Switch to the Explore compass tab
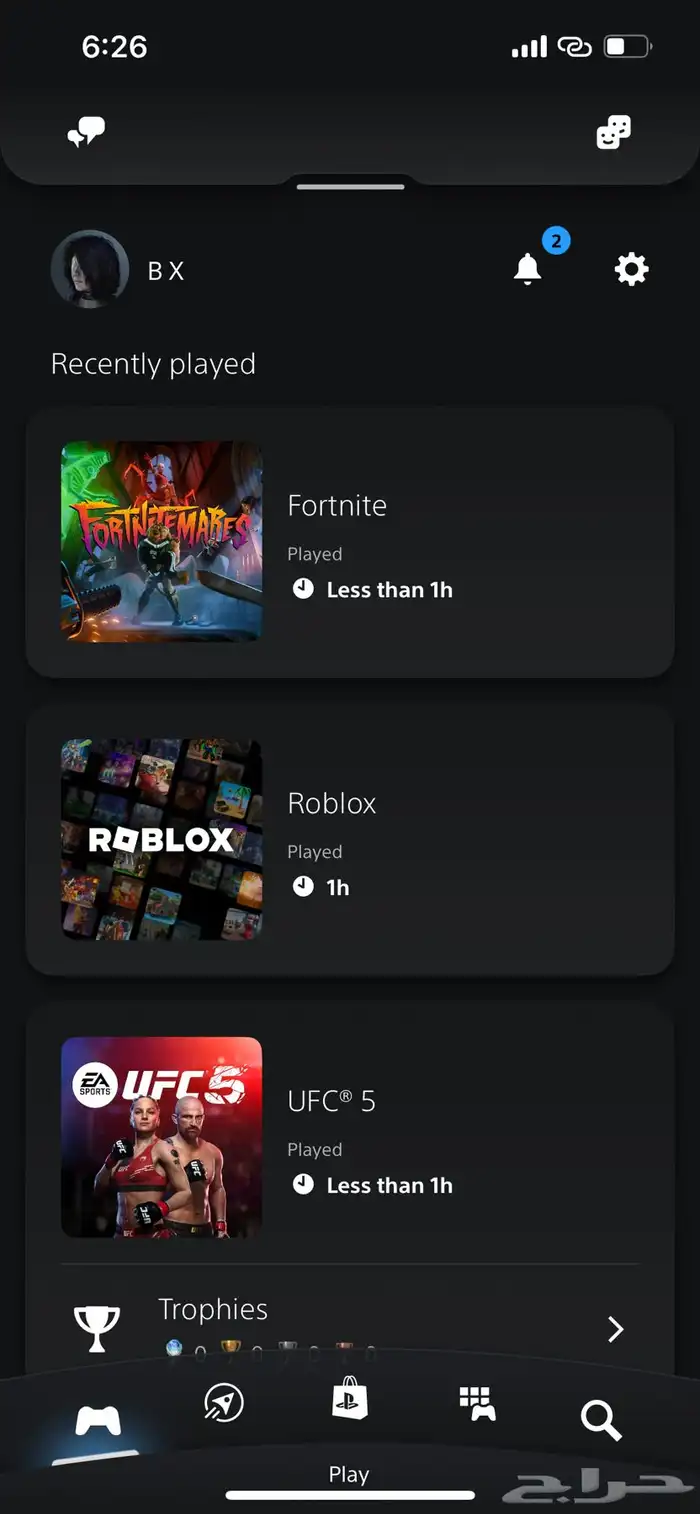Image resolution: width=700 pixels, height=1514 pixels. click(x=223, y=1404)
